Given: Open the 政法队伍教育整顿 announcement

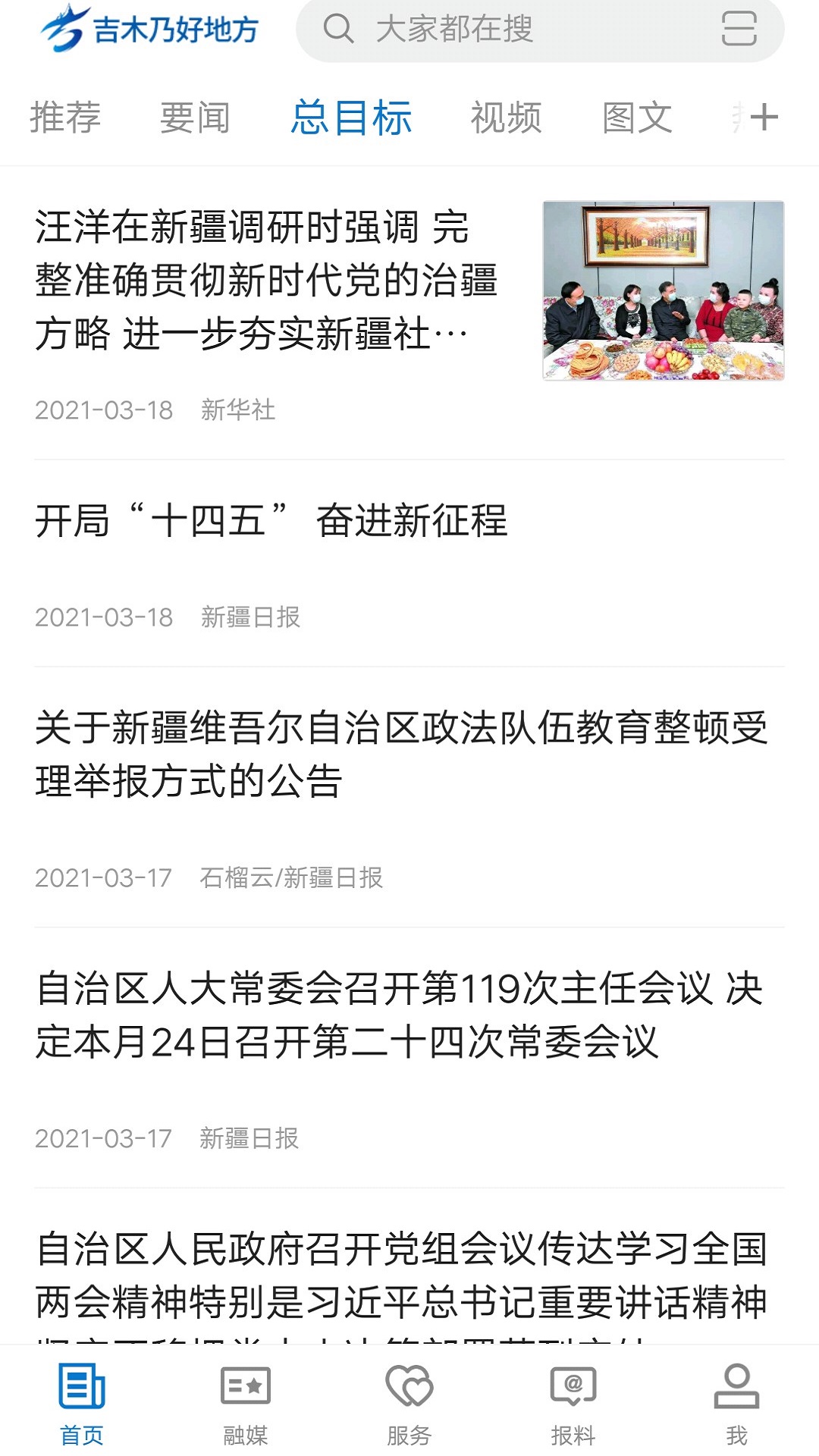Looking at the screenshot, I should (x=402, y=755).
